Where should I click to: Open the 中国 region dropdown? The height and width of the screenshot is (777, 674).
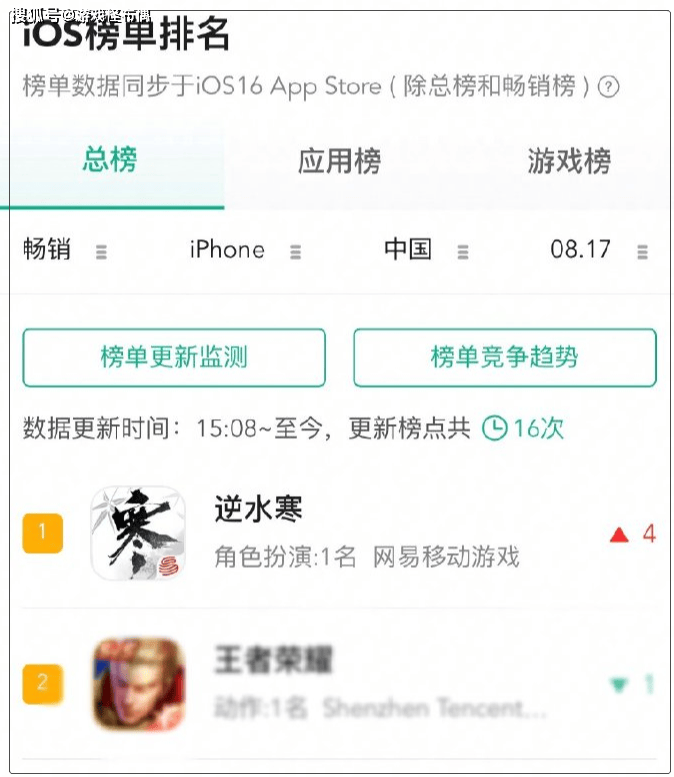click(425, 250)
